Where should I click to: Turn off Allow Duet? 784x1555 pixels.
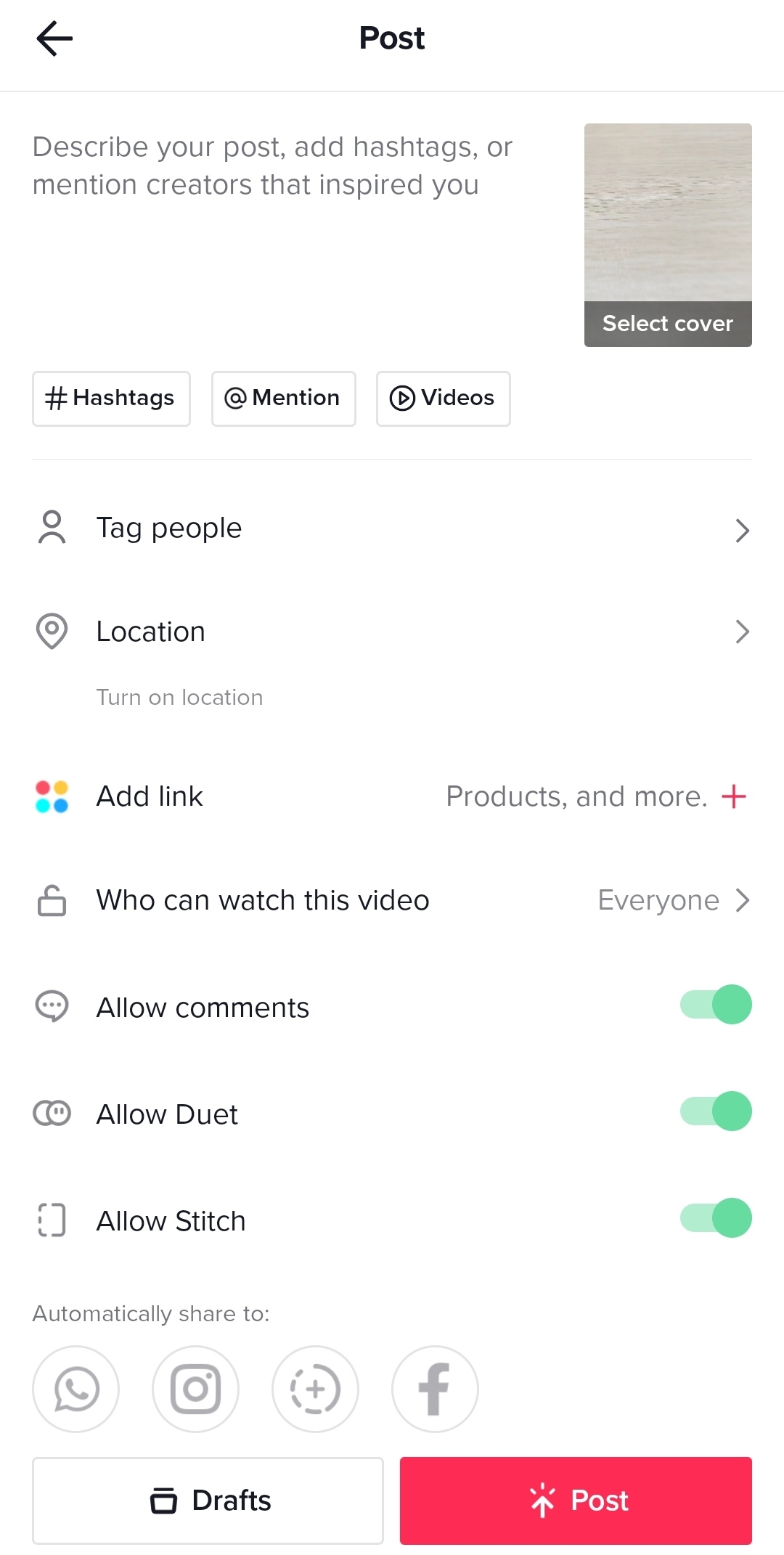click(715, 1111)
